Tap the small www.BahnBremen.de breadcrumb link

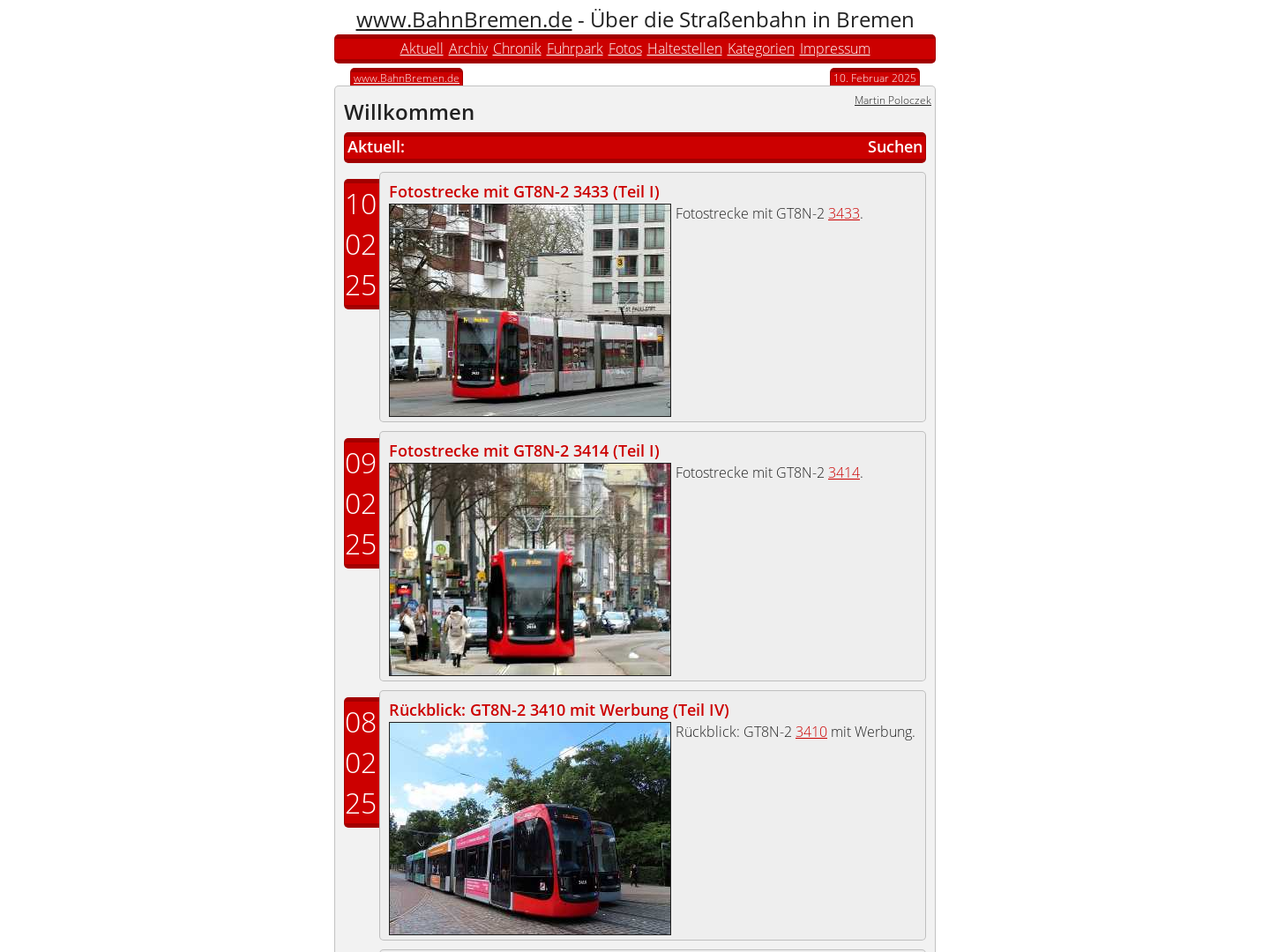[x=406, y=78]
